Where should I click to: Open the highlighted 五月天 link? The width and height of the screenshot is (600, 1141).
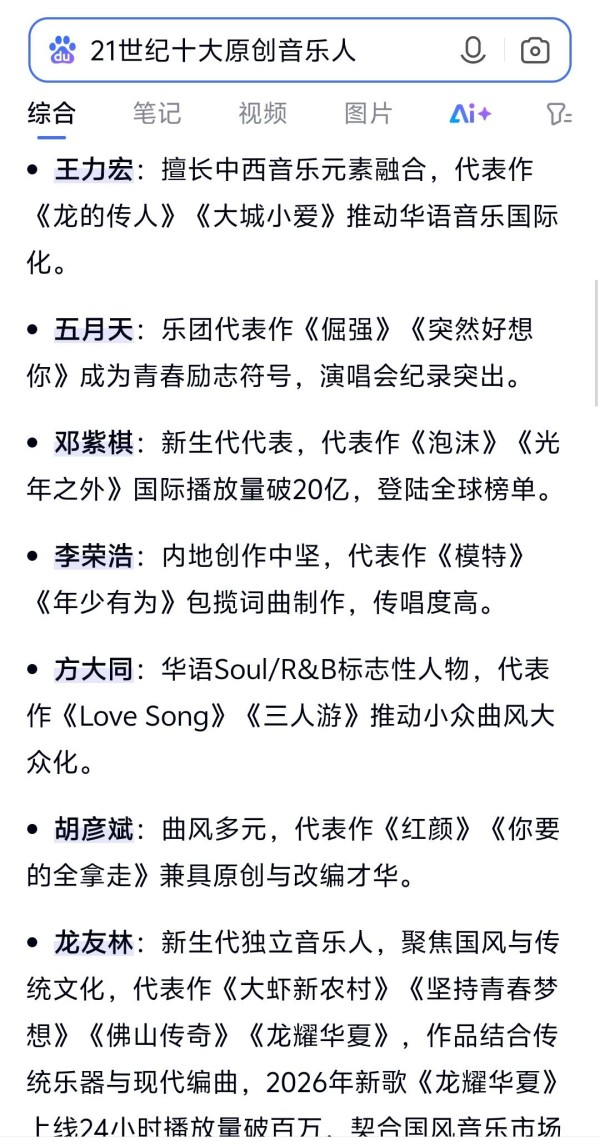(x=93, y=329)
